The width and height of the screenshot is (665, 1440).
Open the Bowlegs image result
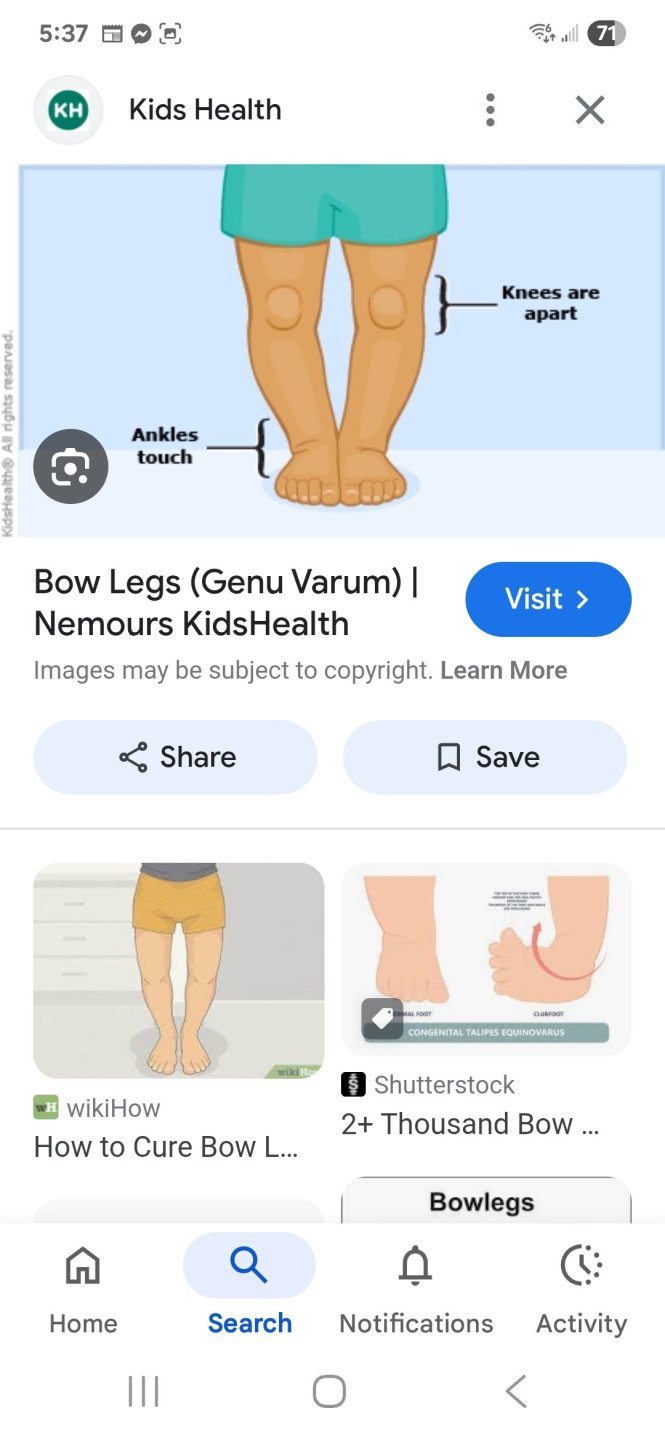click(x=486, y=1201)
